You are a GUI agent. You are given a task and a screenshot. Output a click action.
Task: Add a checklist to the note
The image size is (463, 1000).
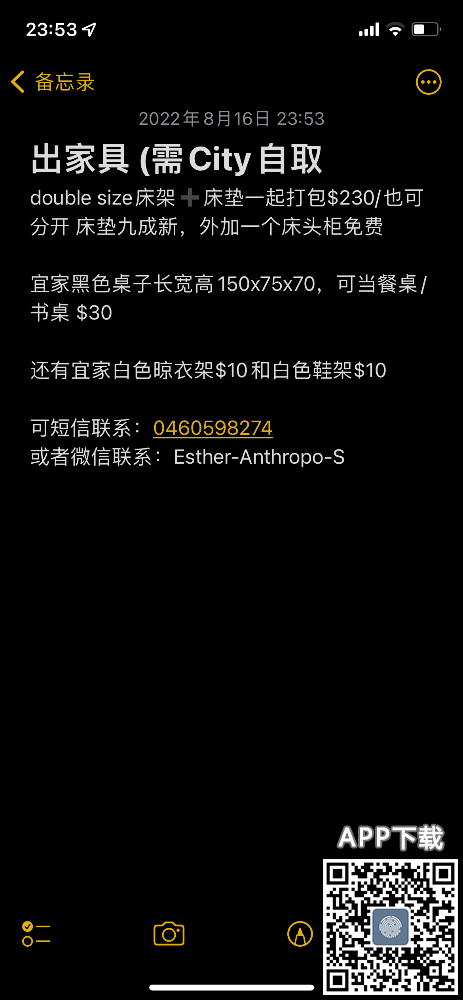coord(36,934)
